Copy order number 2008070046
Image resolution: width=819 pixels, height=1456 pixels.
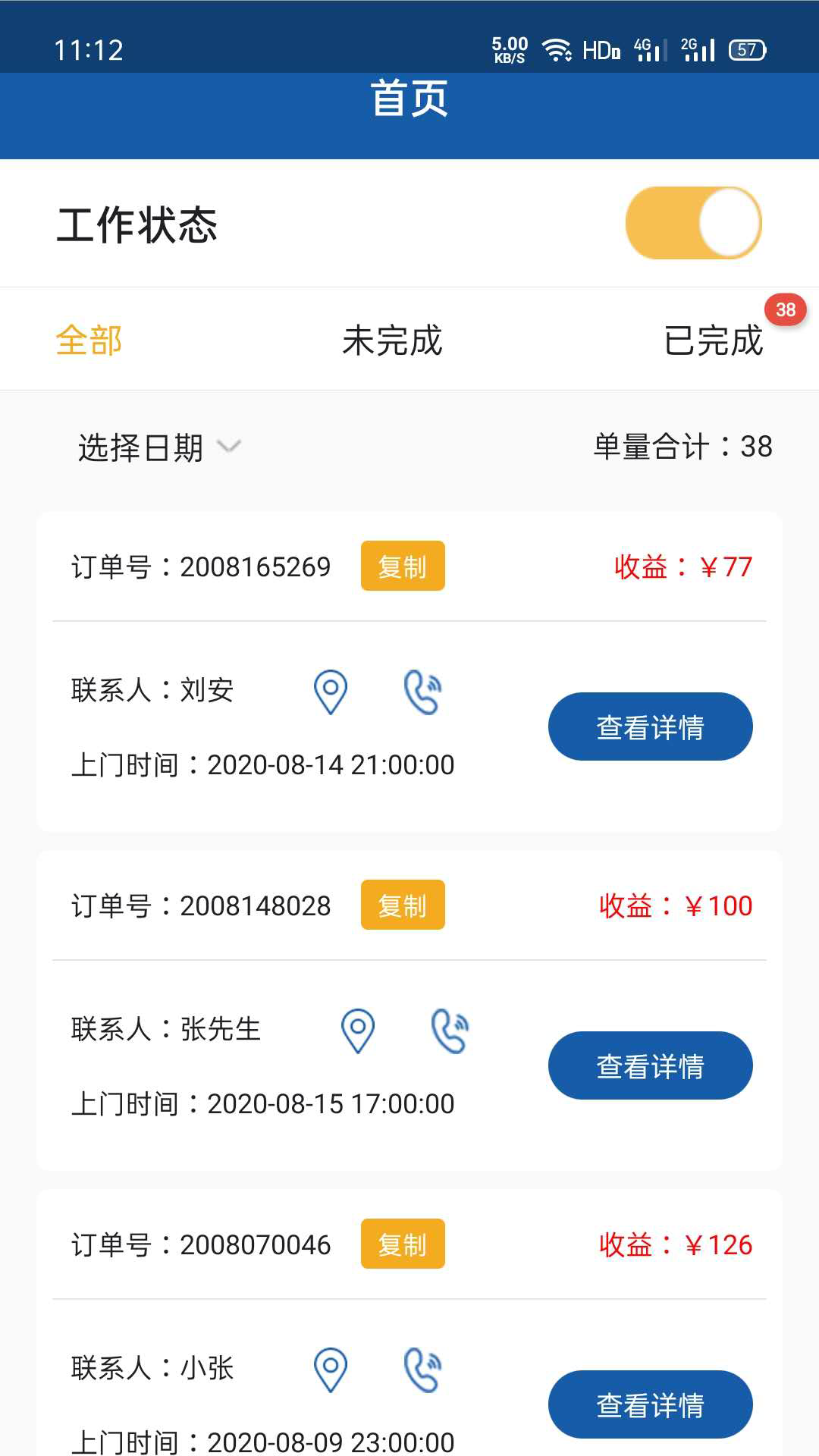(403, 1243)
